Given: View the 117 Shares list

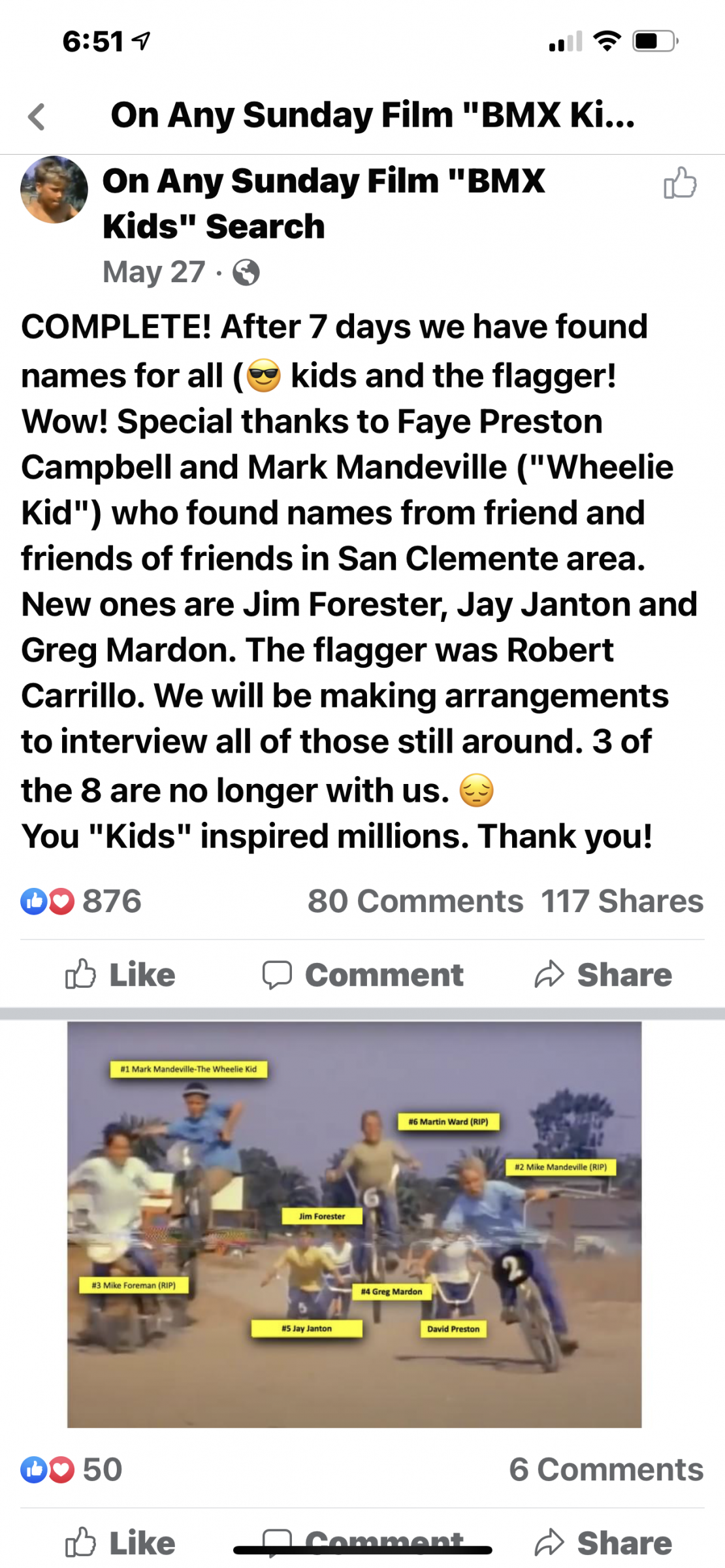Looking at the screenshot, I should tap(622, 901).
